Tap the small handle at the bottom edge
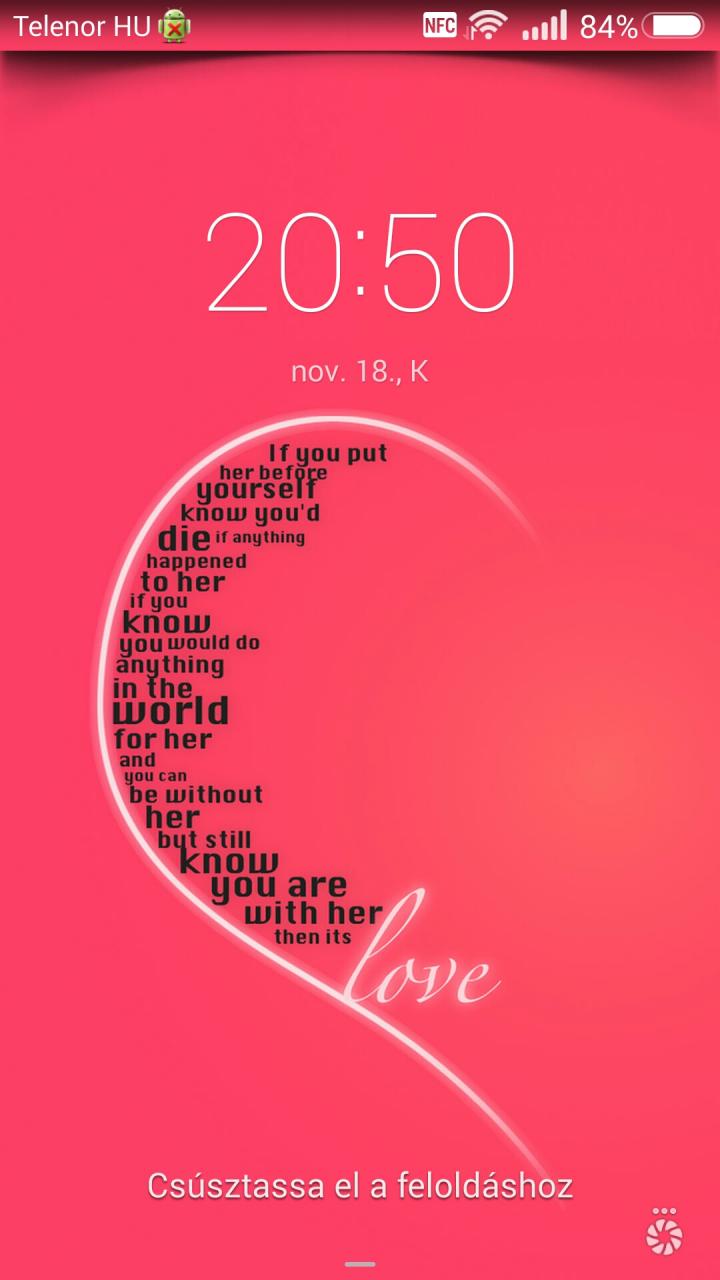This screenshot has height=1280, width=720. coord(360,1265)
